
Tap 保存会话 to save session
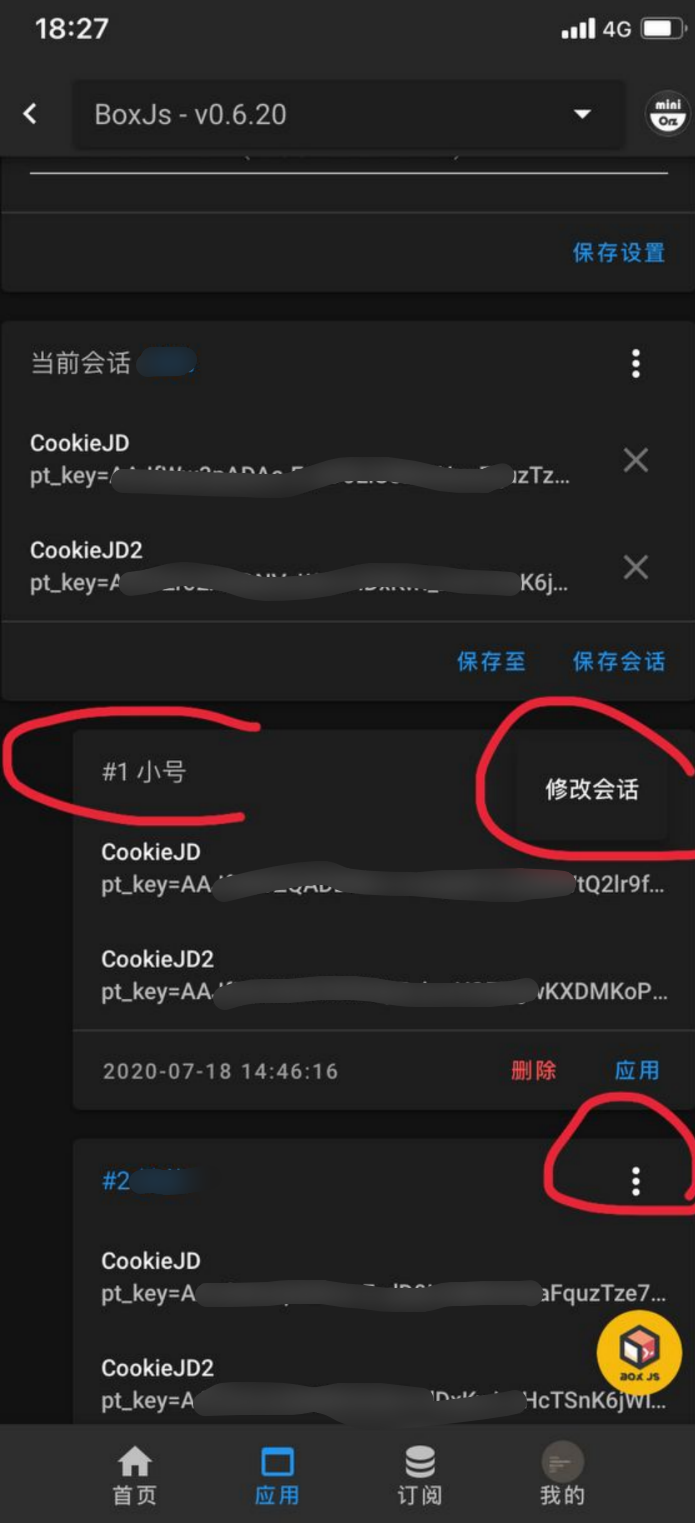(x=618, y=661)
